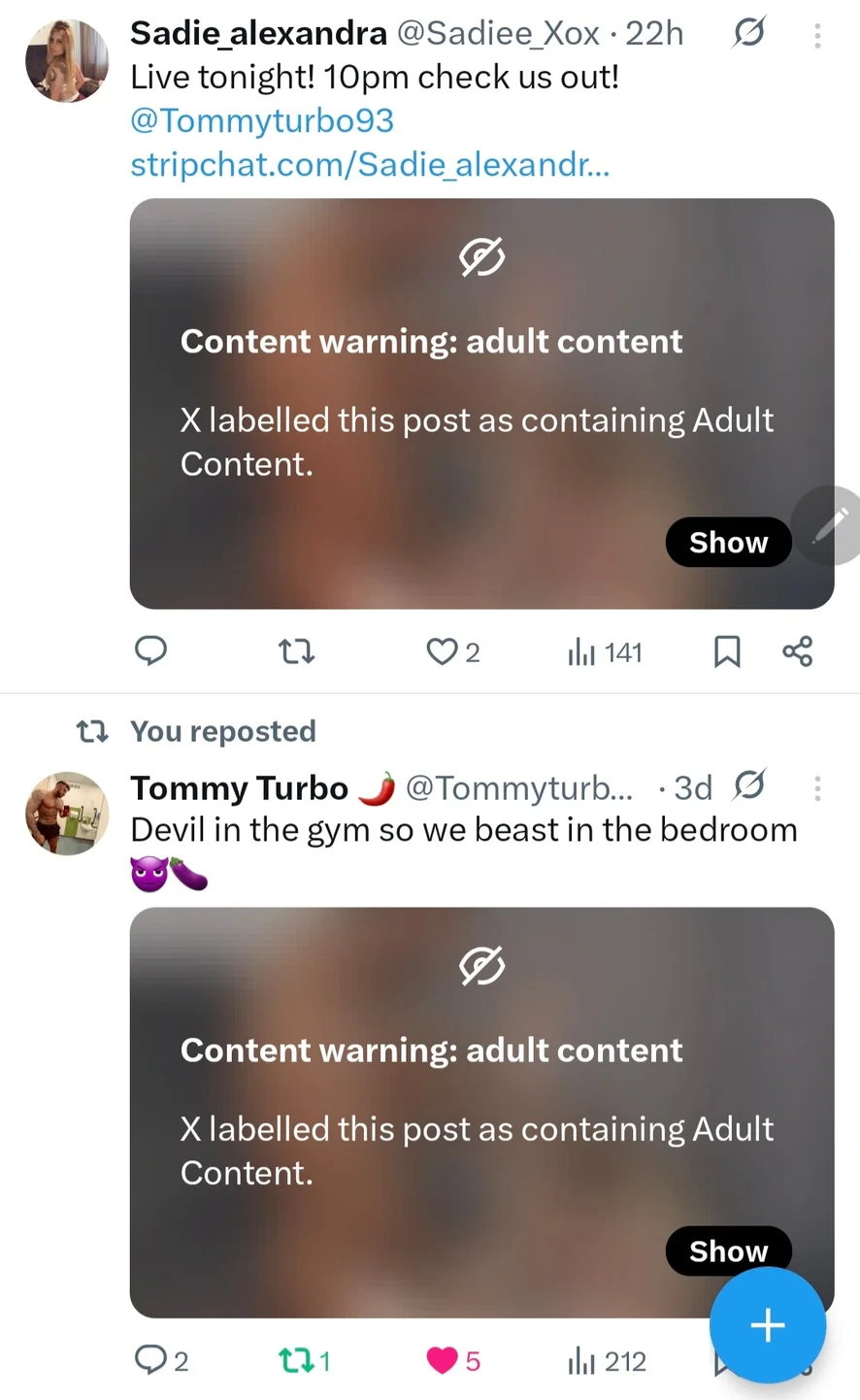Undo repost of Tommy Turbo's post
Image resolution: width=860 pixels, height=1400 pixels.
pos(294,1361)
